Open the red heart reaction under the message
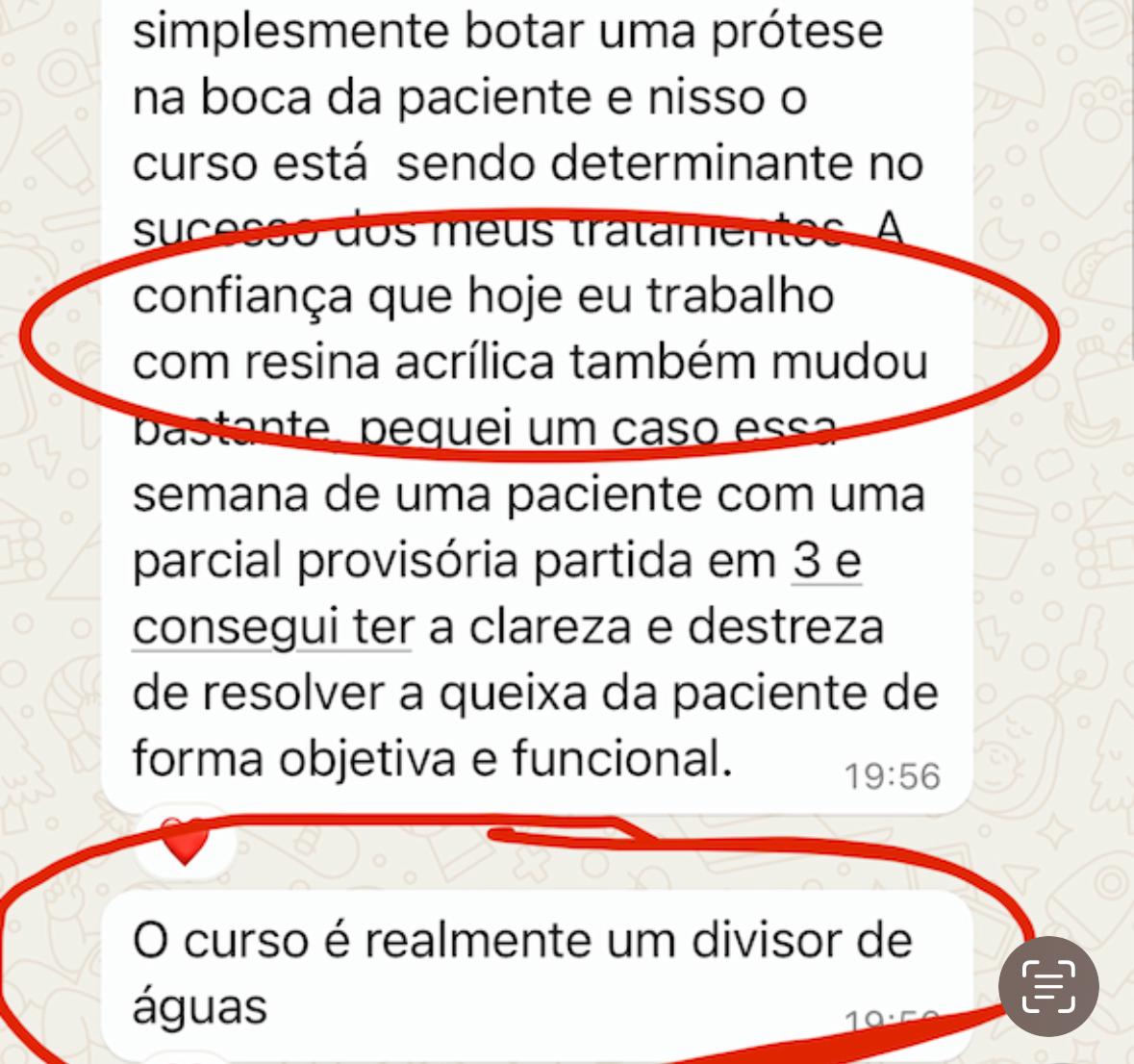Viewport: 1134px width, 1064px height. tap(184, 843)
